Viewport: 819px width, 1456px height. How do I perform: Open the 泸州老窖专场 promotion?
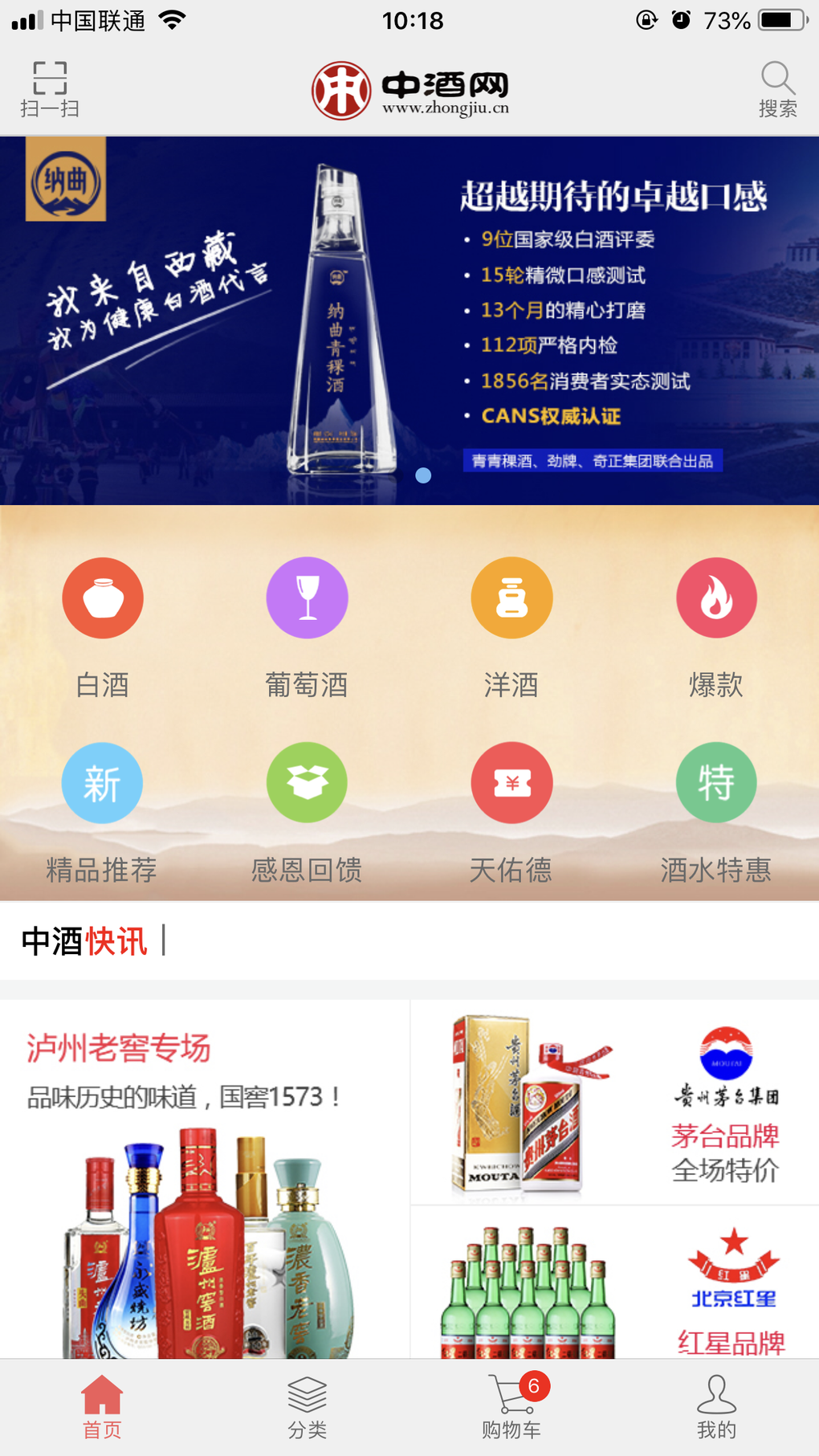pyautogui.click(x=205, y=1179)
